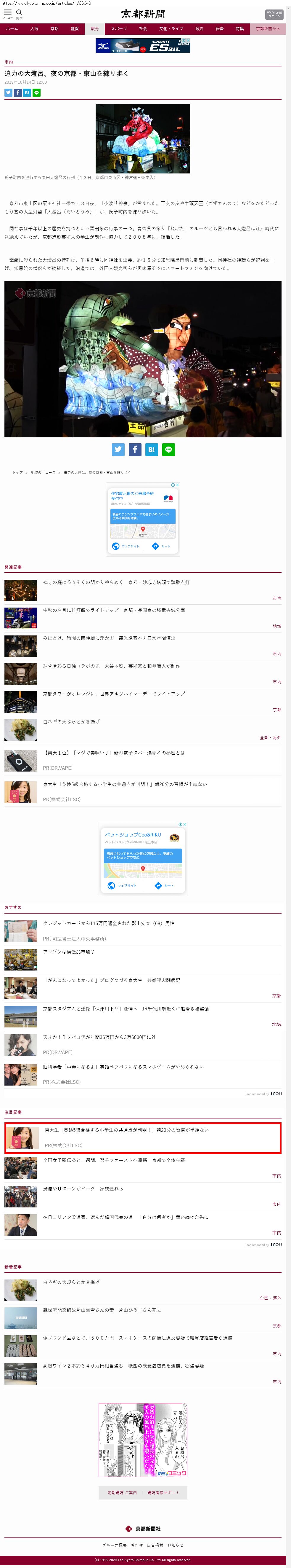Tap the 地域のニュース breadcrumb link
This screenshot has height=1568, width=291.
[x=43, y=472]
